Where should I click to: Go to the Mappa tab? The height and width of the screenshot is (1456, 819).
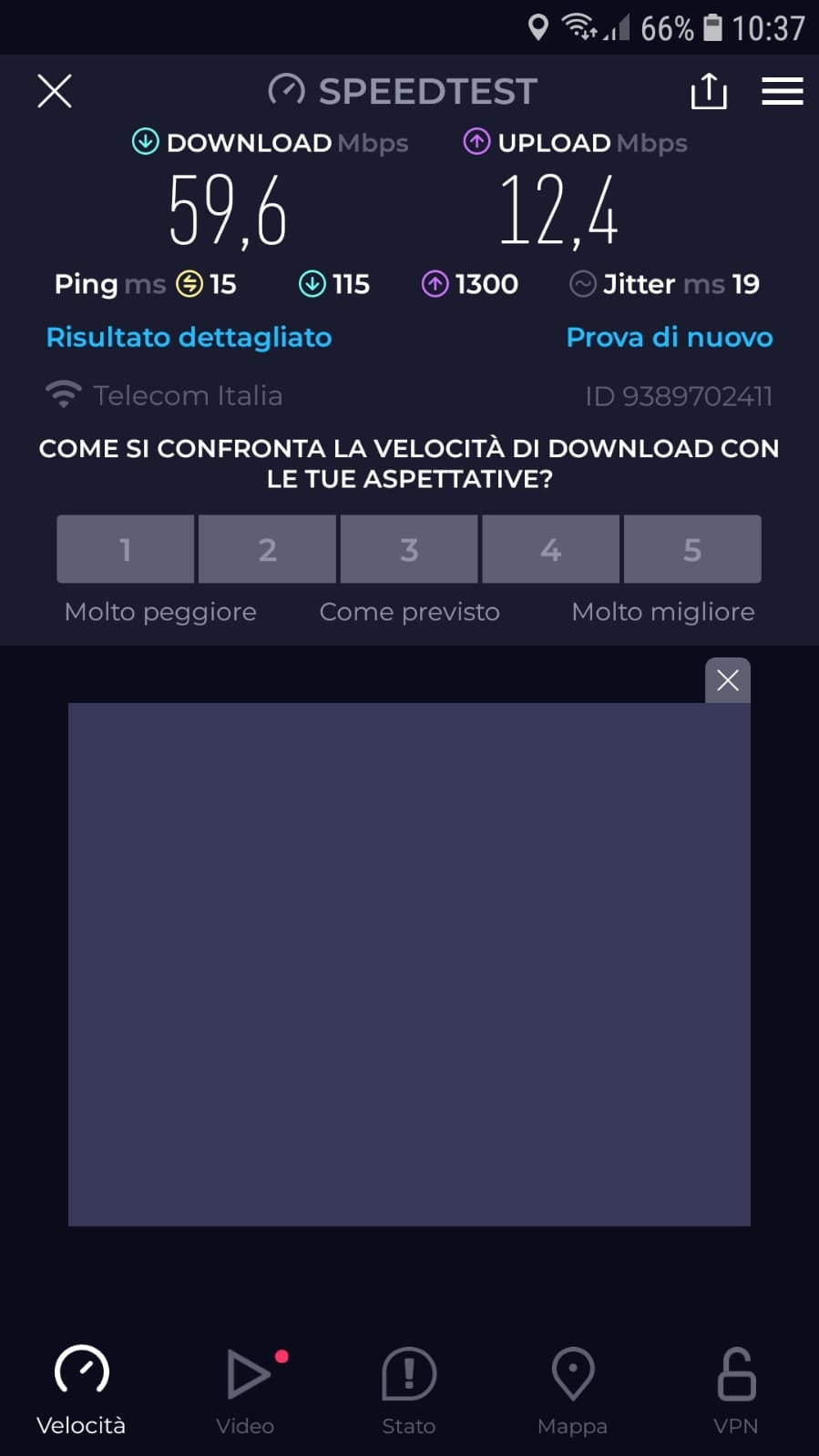pyautogui.click(x=572, y=1389)
